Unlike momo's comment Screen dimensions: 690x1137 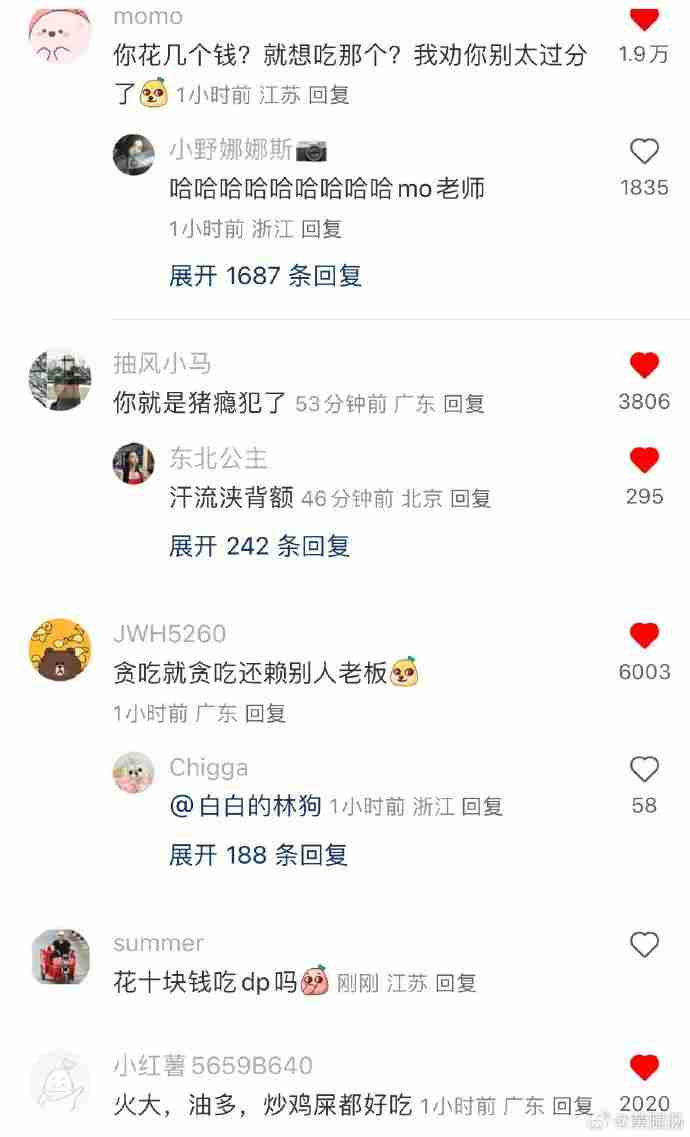(x=644, y=18)
